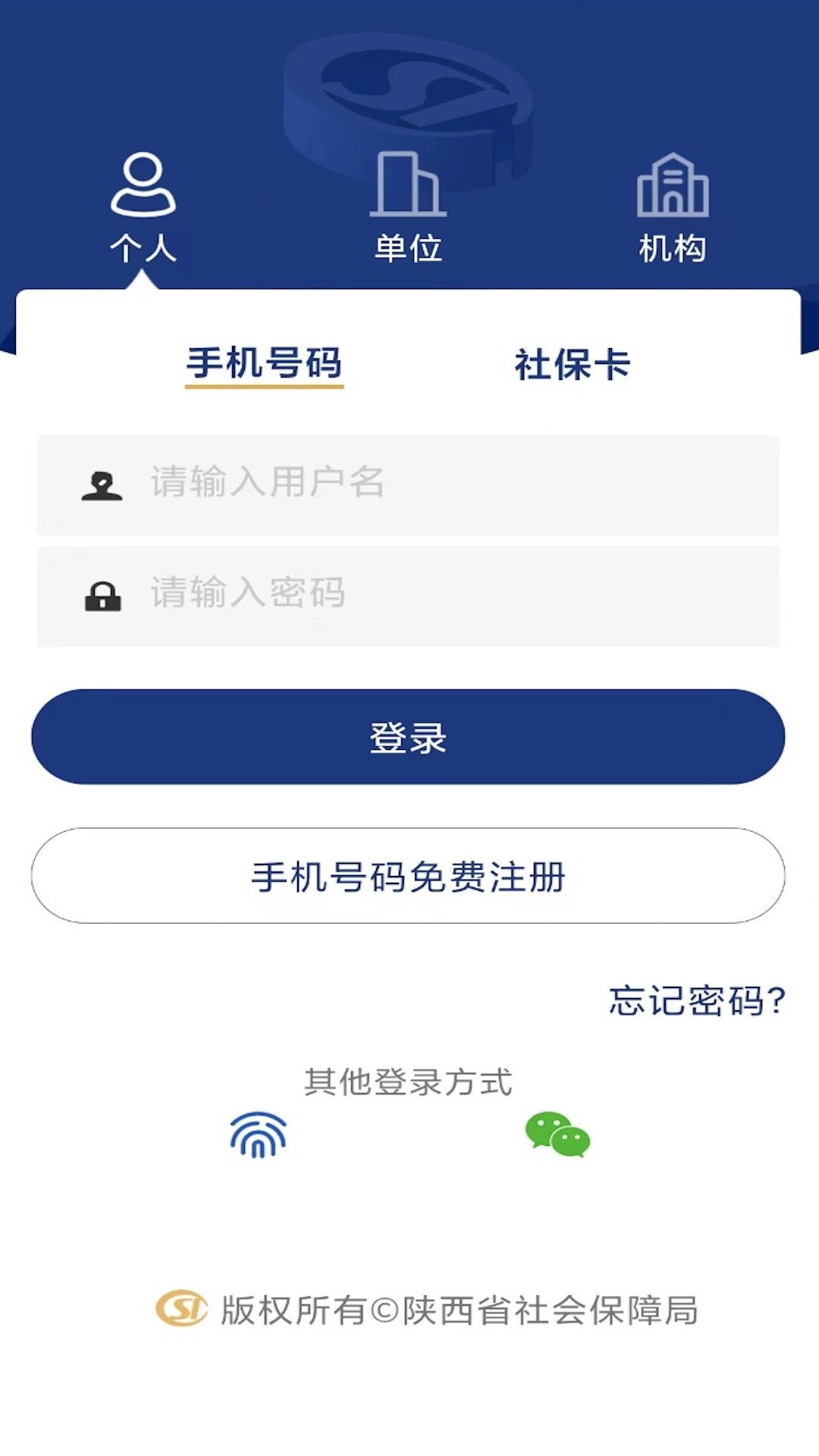Click the 请输入用户名 username field
This screenshot has width=819, height=1456.
pos(409,485)
